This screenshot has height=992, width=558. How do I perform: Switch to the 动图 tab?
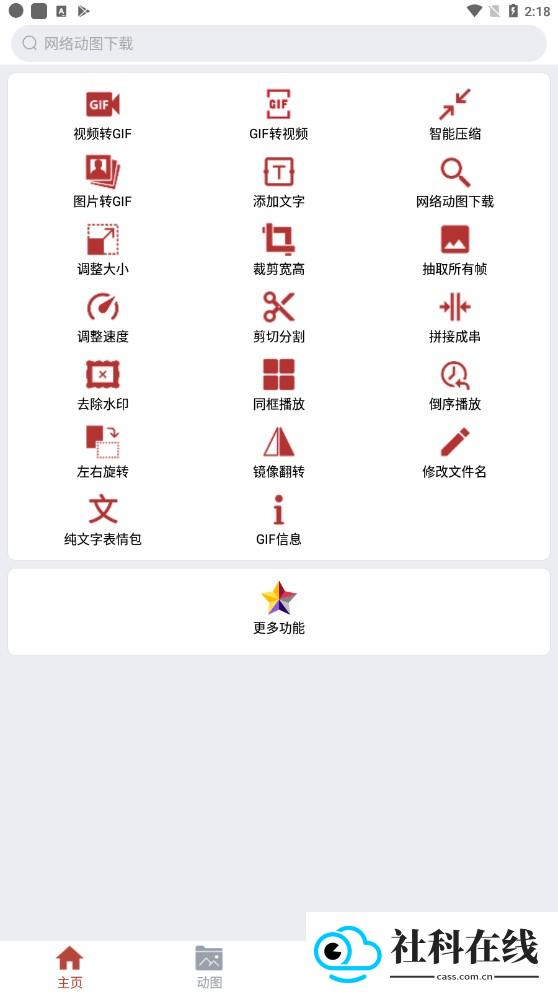click(209, 967)
